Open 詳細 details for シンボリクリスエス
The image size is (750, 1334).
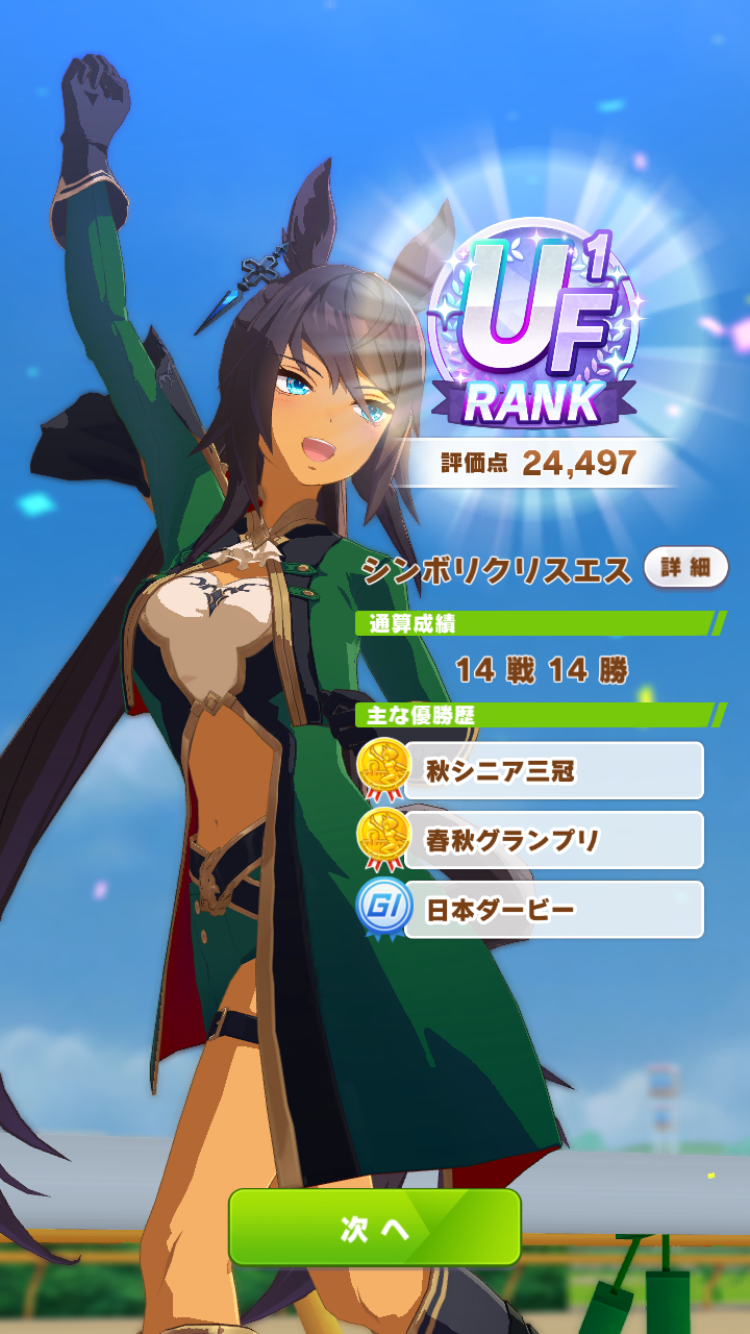pyautogui.click(x=686, y=567)
